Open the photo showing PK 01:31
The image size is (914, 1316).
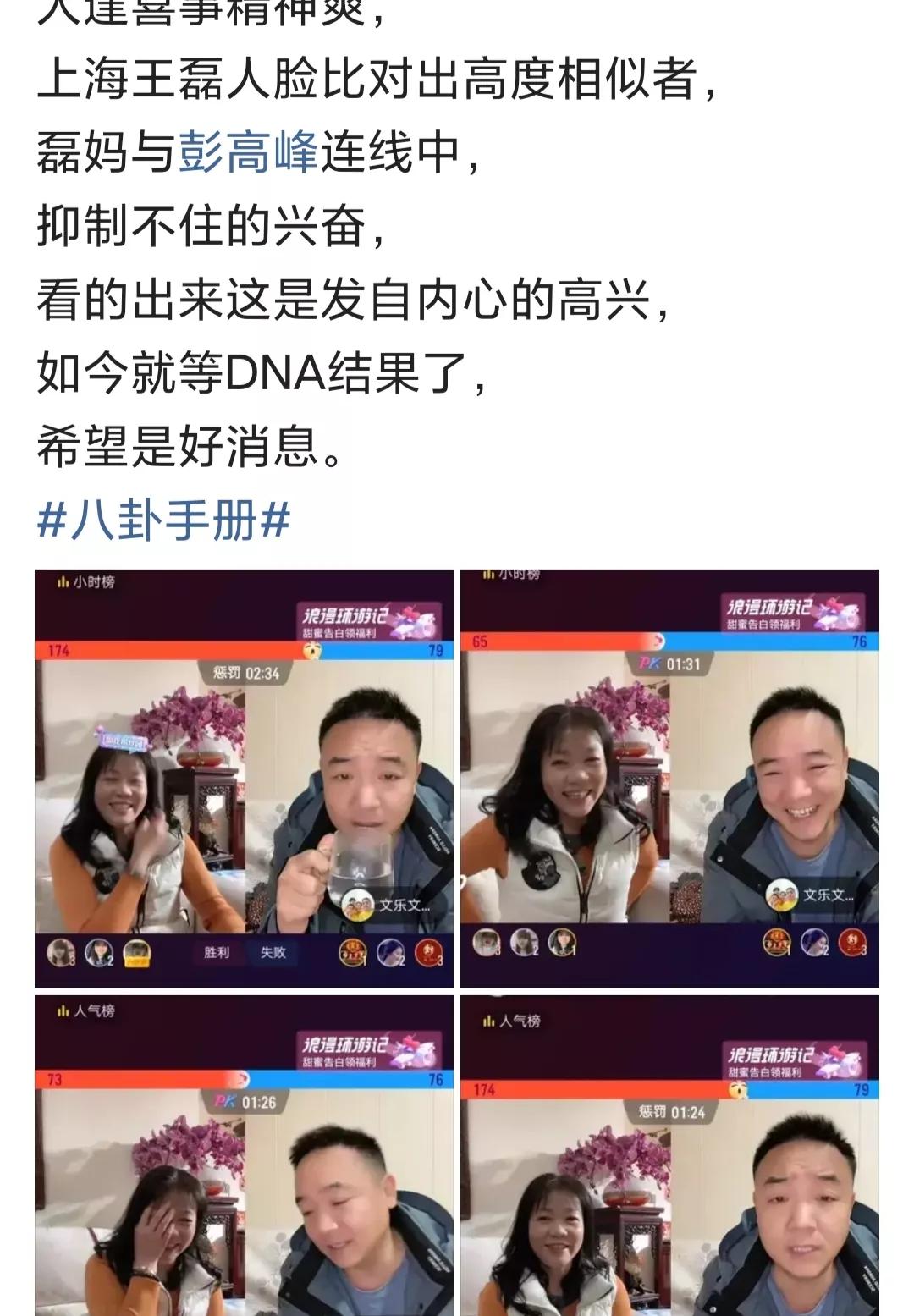pyautogui.click(x=669, y=779)
